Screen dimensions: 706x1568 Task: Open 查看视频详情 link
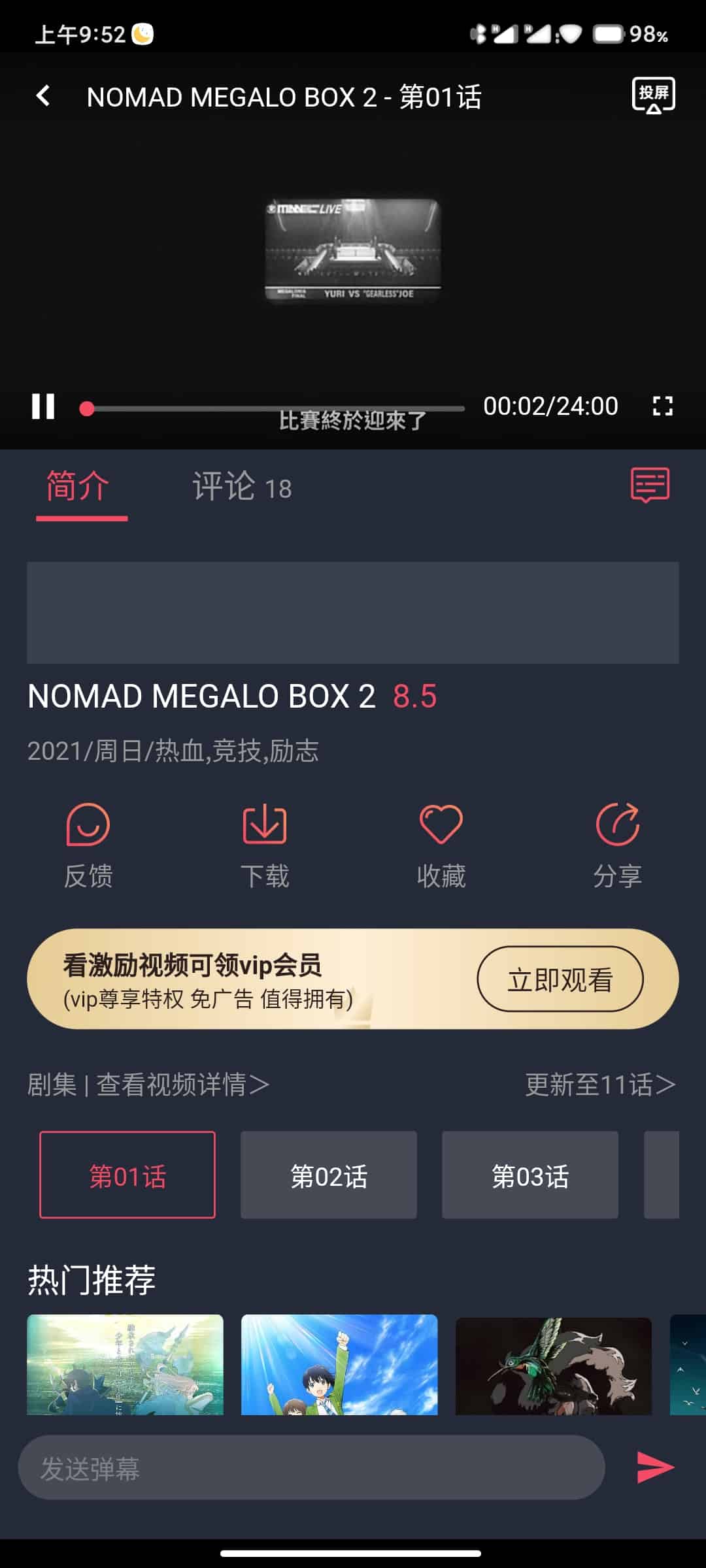(182, 1085)
